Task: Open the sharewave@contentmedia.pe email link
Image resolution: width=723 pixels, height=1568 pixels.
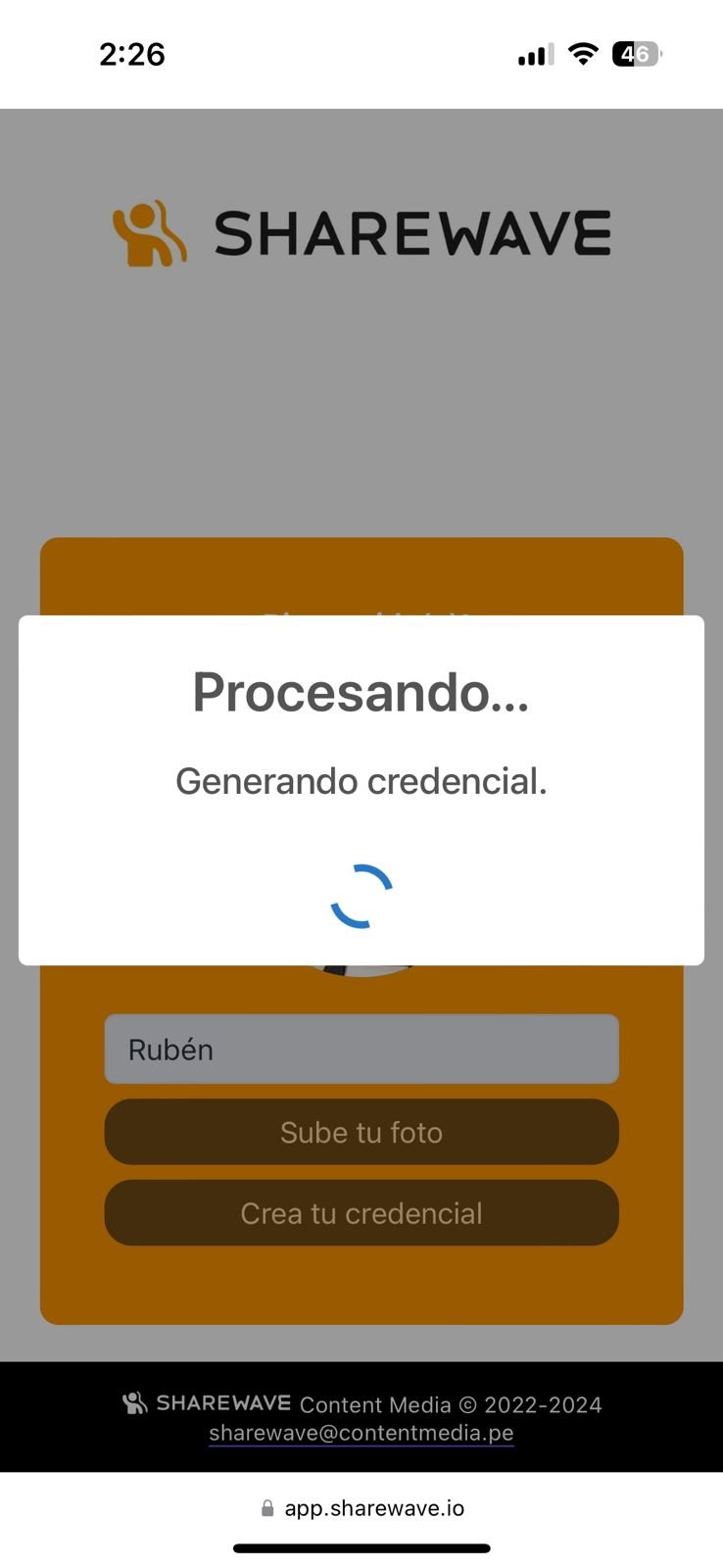Action: (x=361, y=1433)
